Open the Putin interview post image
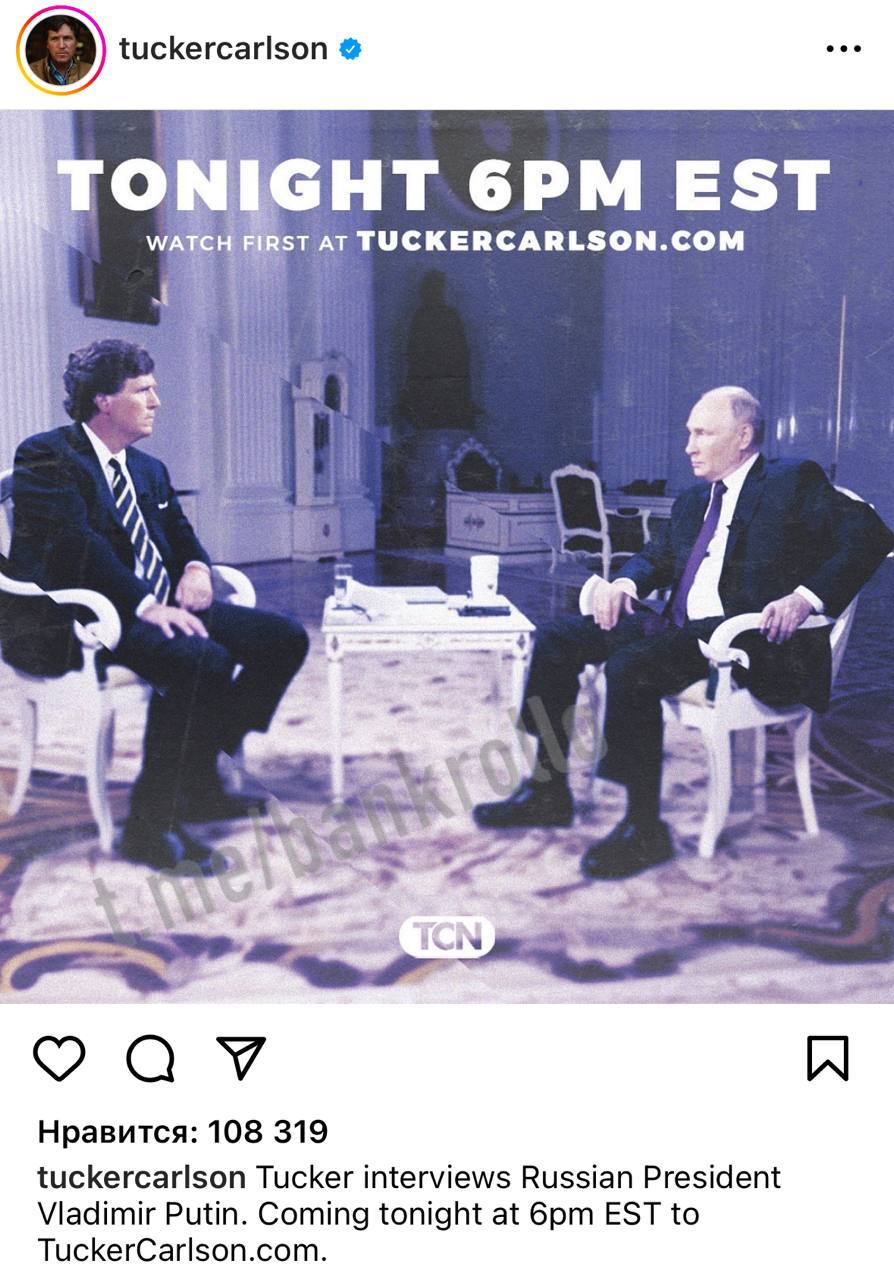The width and height of the screenshot is (894, 1280). pos(447,556)
